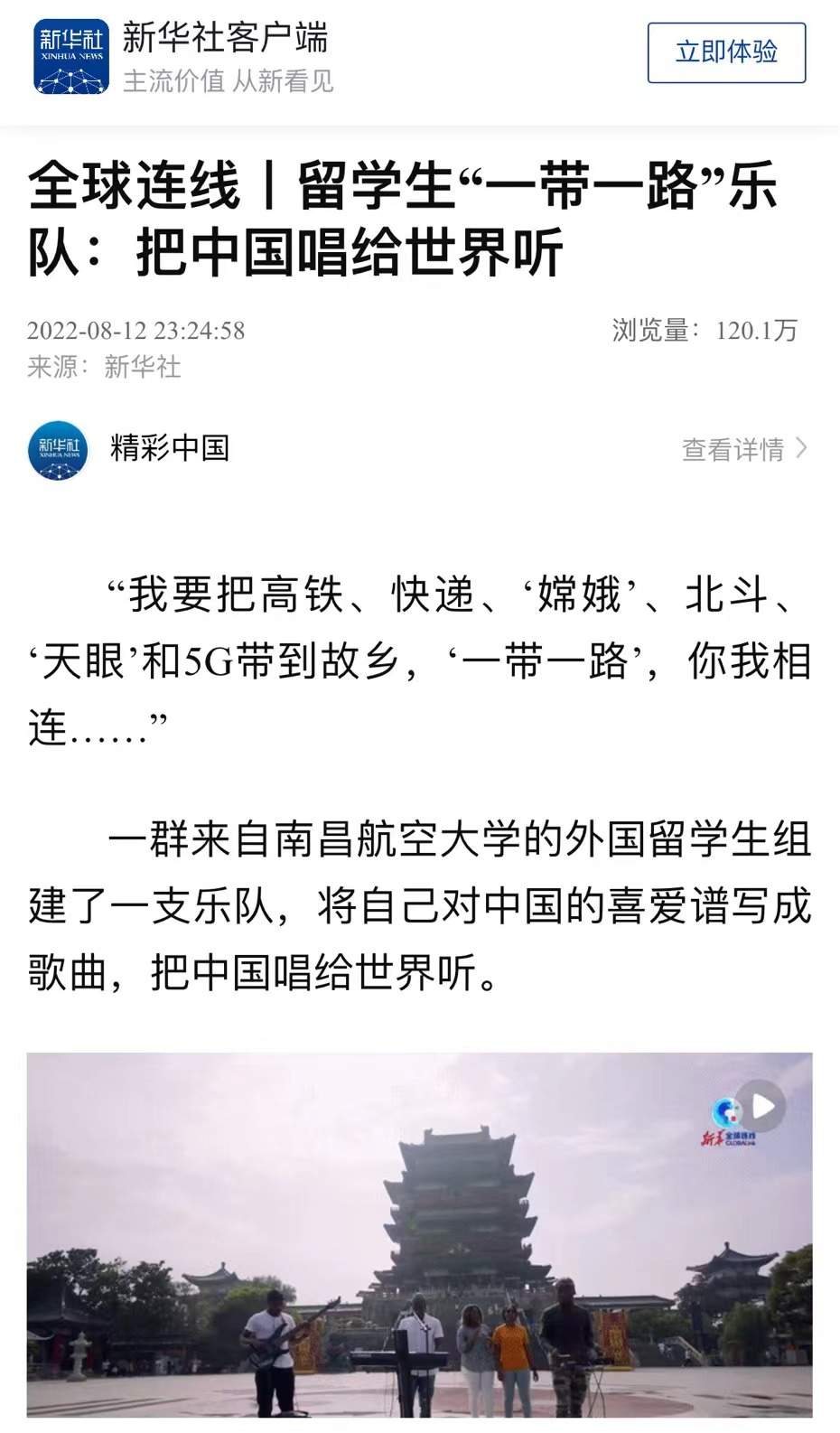This screenshot has width=840, height=1433.
Task: Tap the 立即体验 button
Action: click(x=726, y=52)
